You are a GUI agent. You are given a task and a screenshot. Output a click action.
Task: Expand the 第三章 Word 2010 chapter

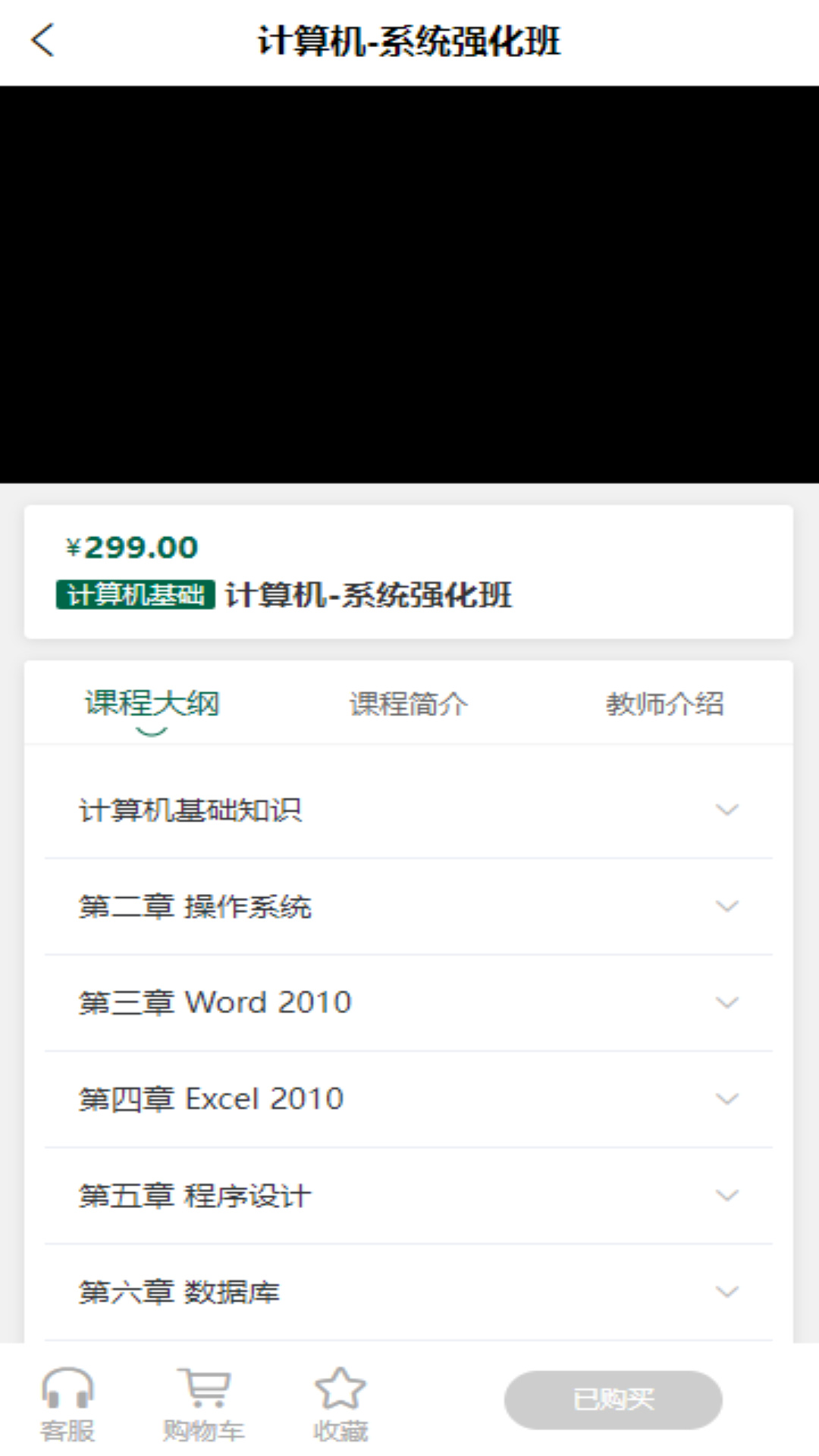(409, 1002)
